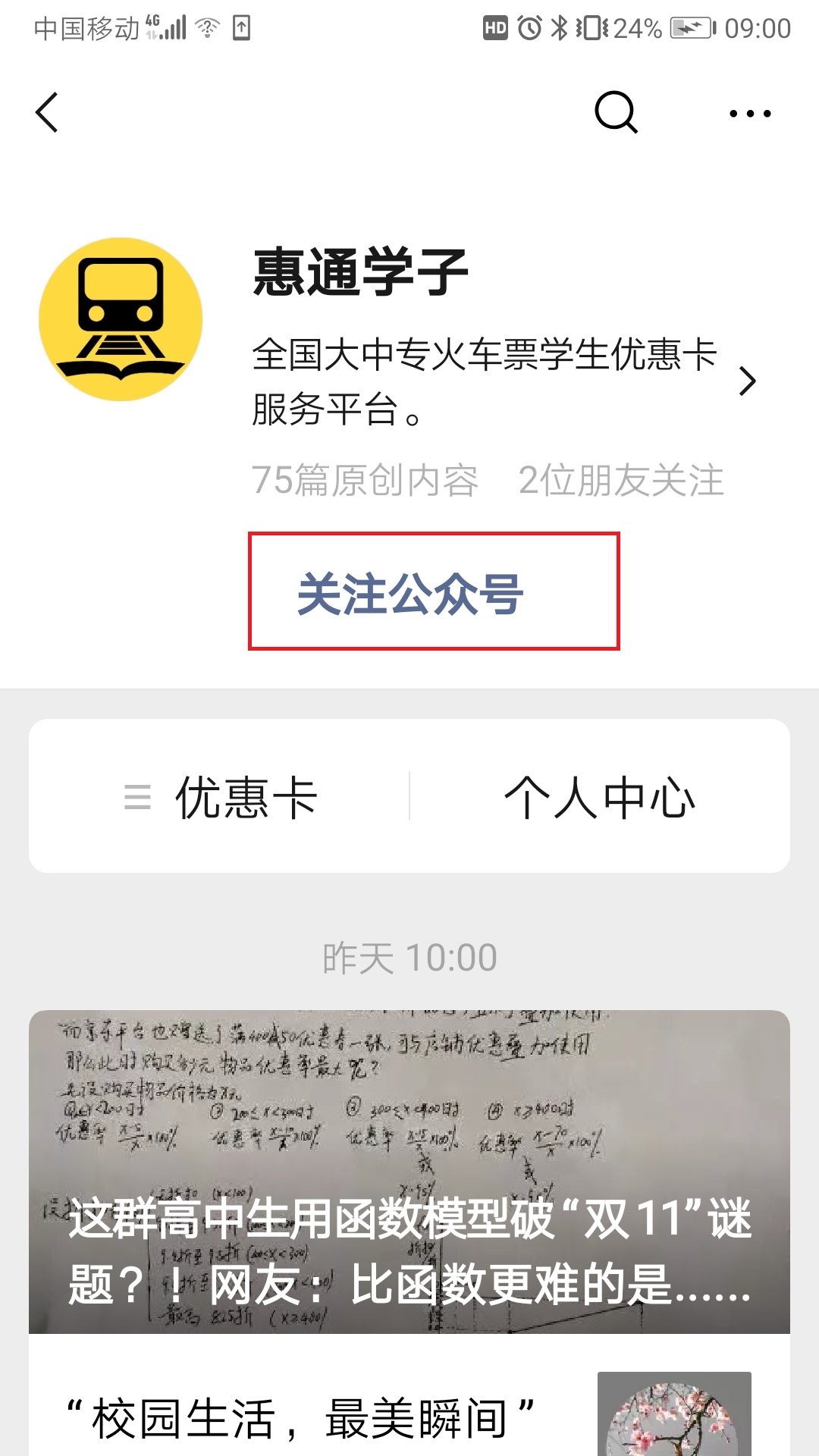This screenshot has height=1456, width=819.
Task: Open the three-dot overflow menu
Action: [750, 114]
